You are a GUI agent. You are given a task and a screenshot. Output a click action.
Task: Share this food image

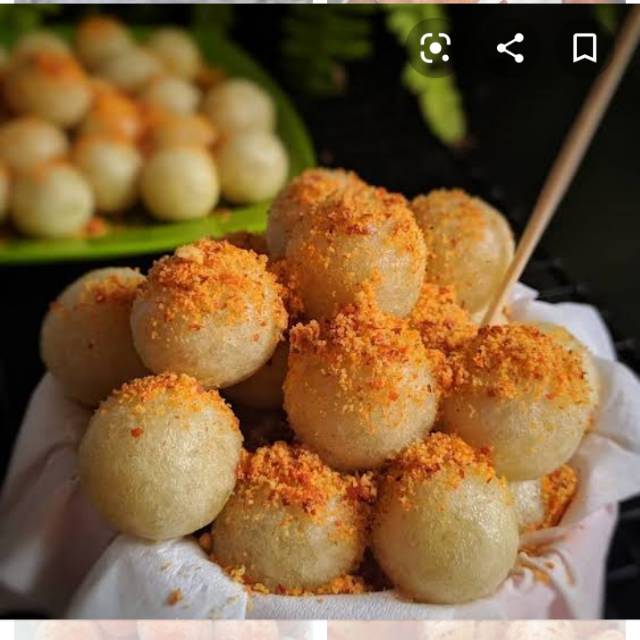511,48
